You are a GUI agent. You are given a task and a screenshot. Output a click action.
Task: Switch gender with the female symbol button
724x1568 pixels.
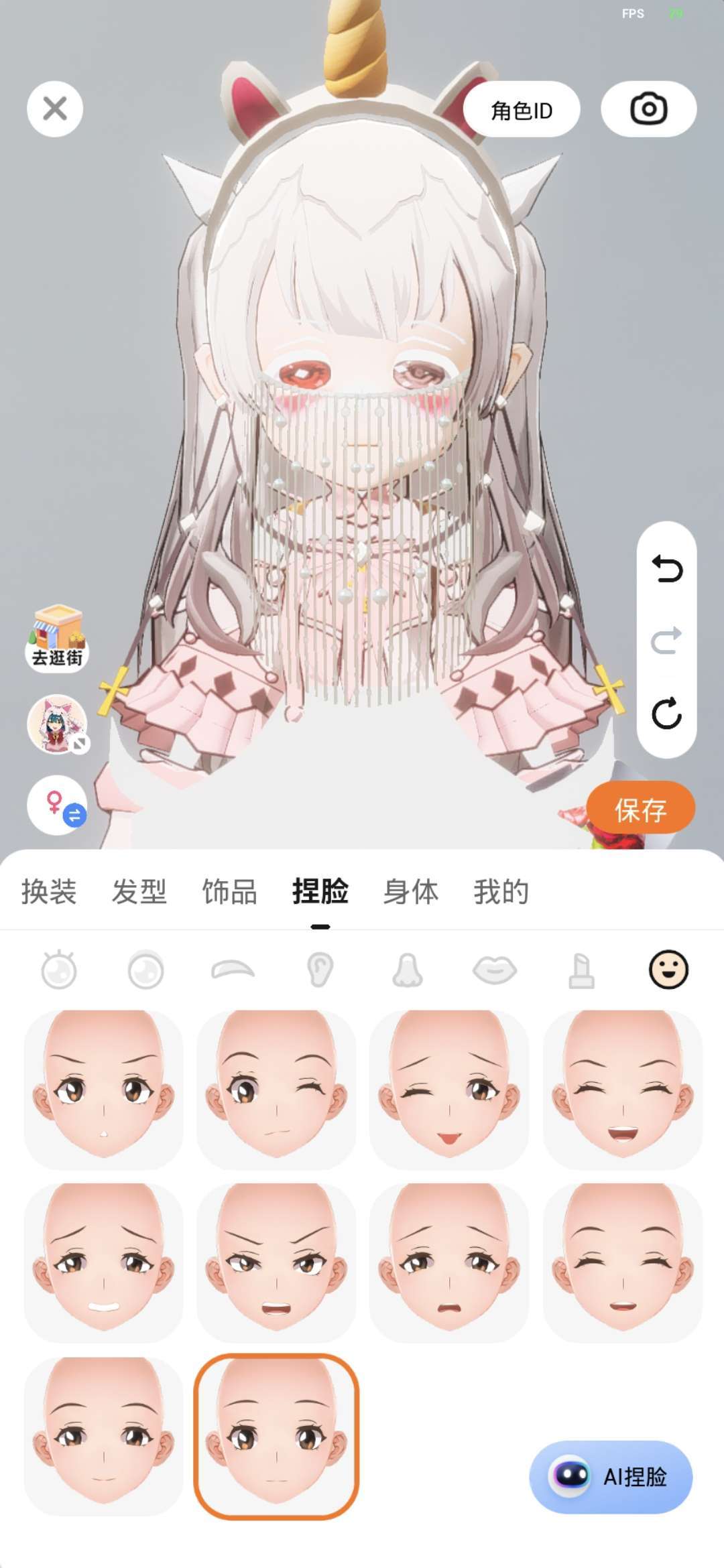[x=58, y=805]
